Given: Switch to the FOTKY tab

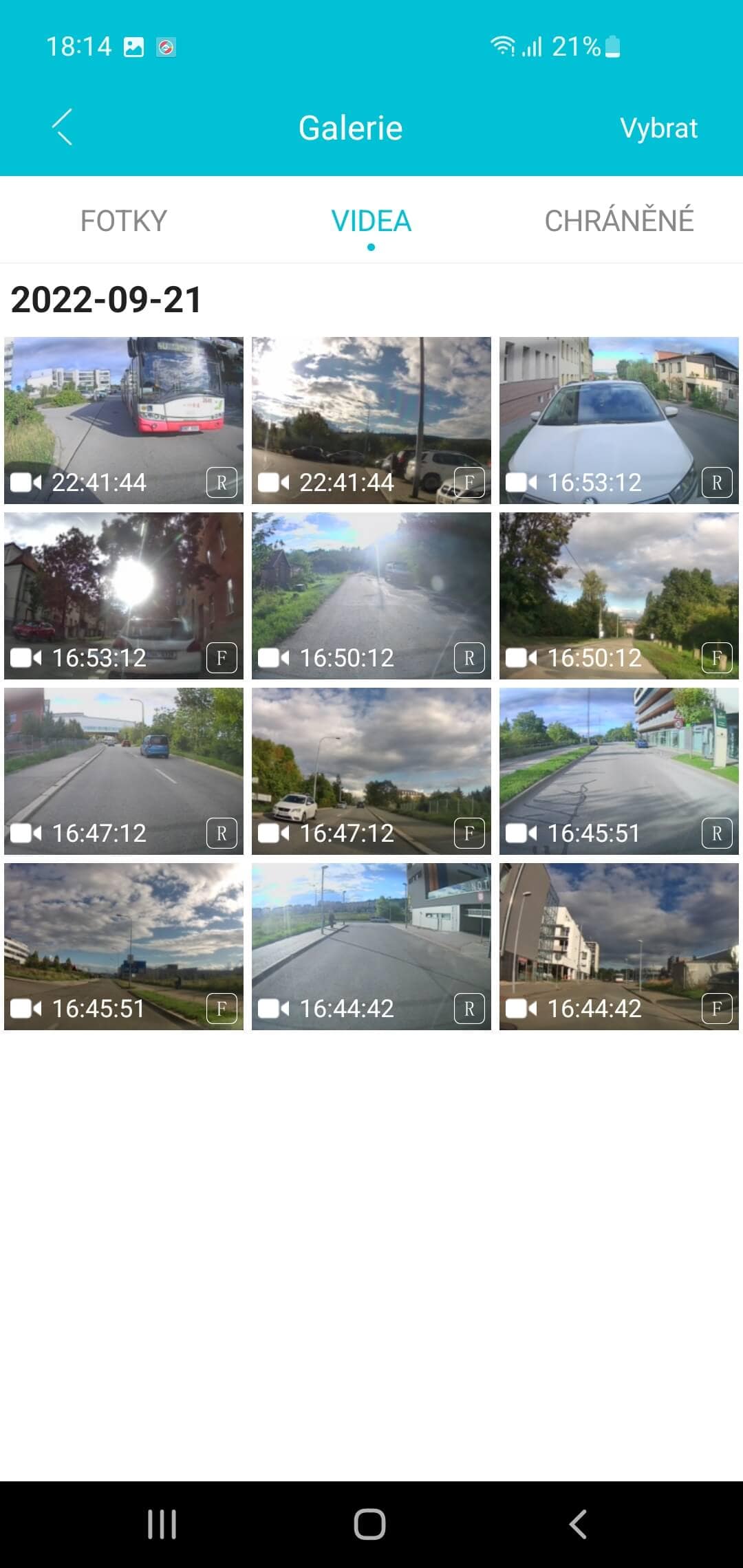Looking at the screenshot, I should [124, 221].
